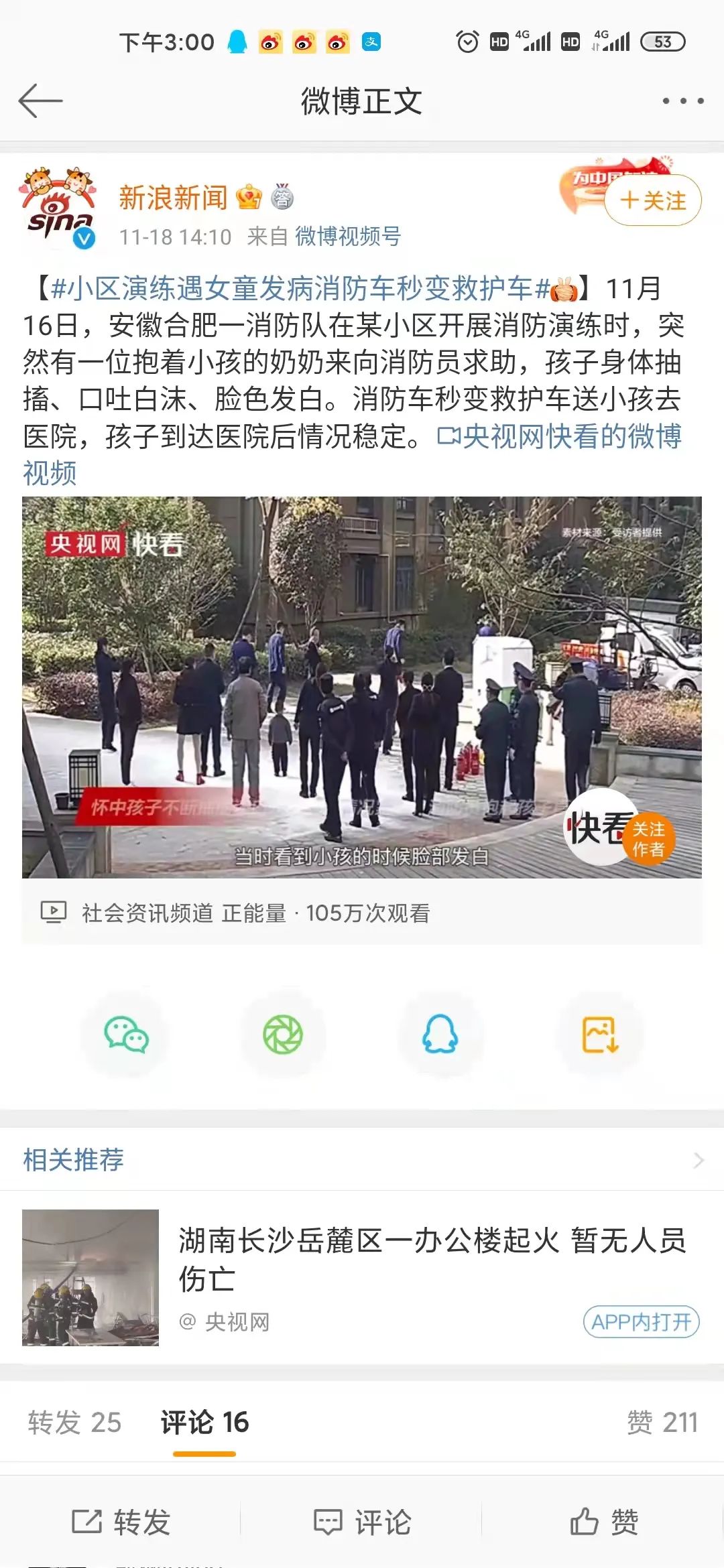Save the post as an image
Screen dimensions: 724x1568
click(600, 1035)
